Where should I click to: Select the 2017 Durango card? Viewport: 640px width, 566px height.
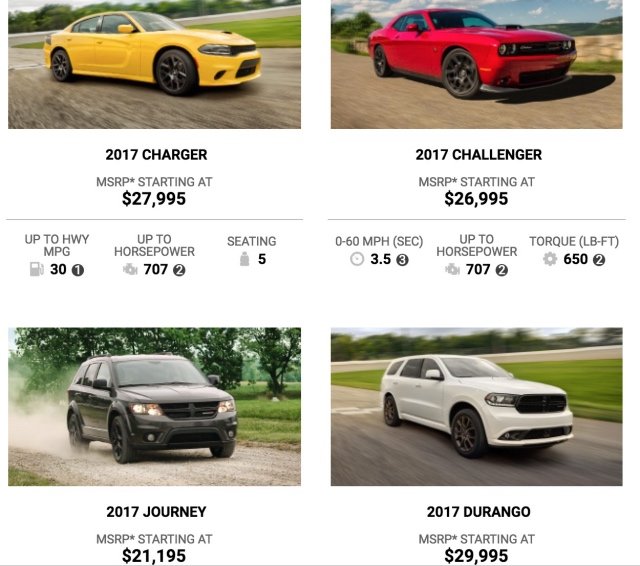(x=478, y=405)
